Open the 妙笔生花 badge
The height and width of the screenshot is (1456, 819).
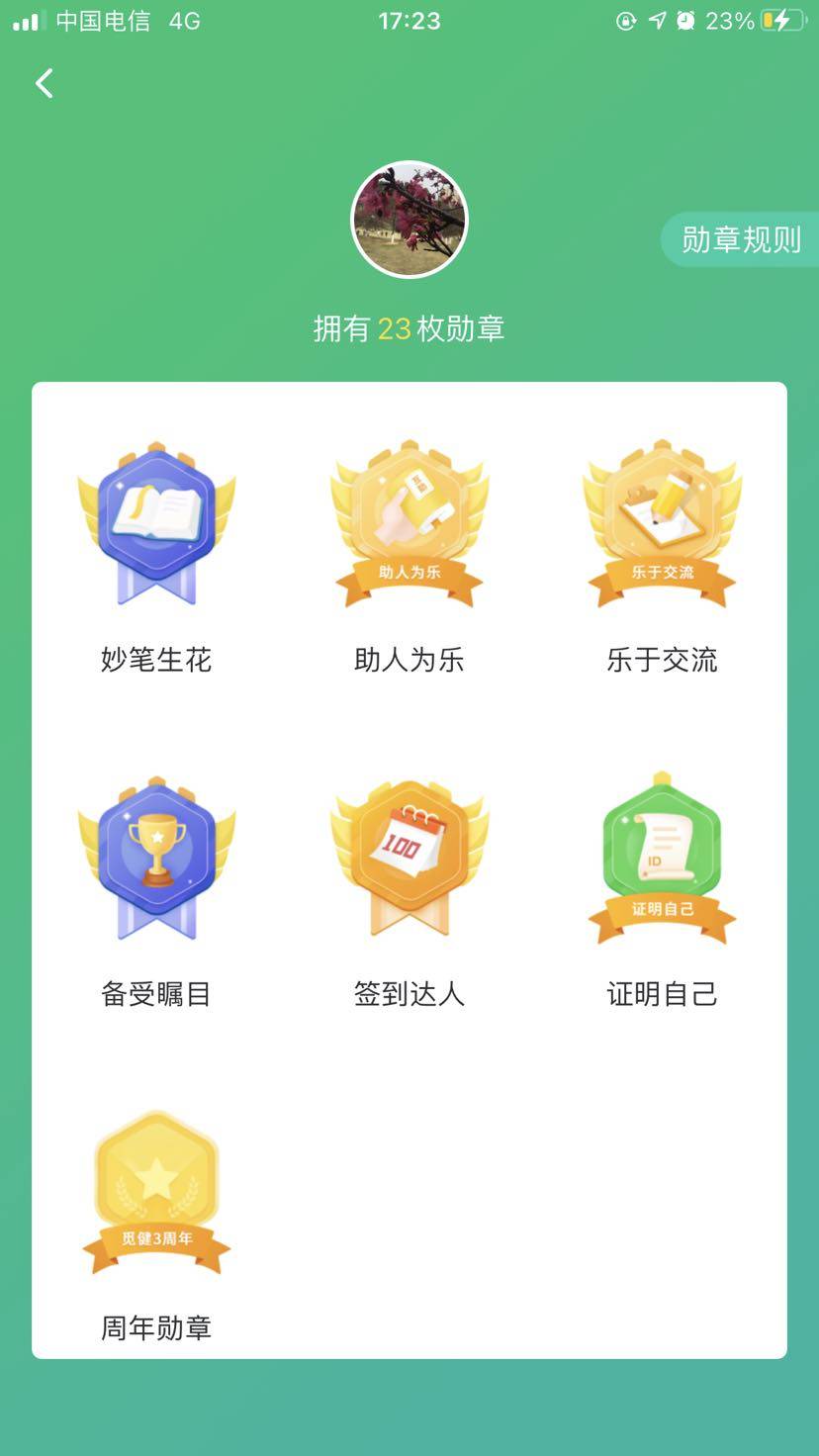click(x=156, y=524)
